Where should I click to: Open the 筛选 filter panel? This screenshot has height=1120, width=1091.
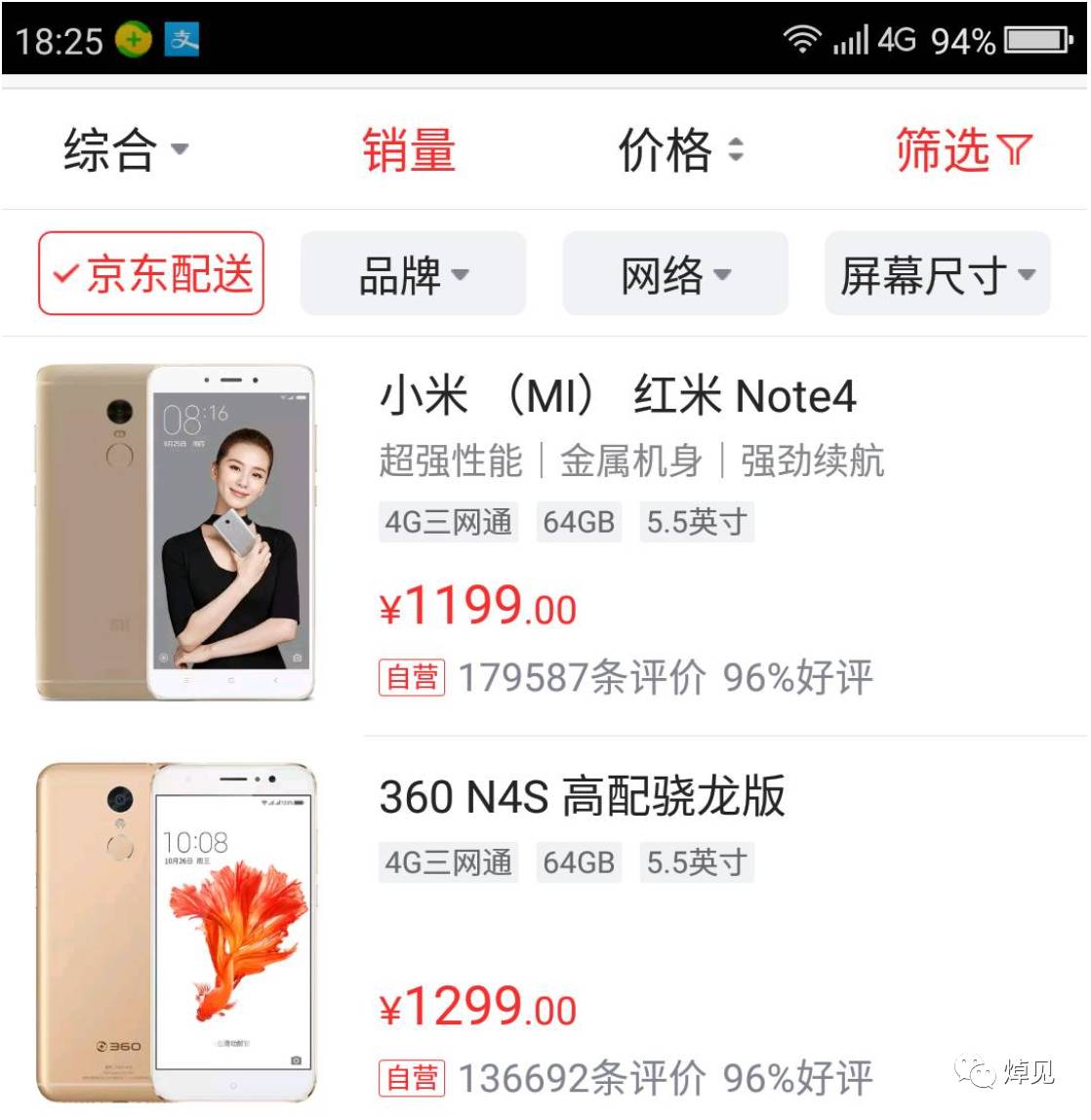point(962,150)
